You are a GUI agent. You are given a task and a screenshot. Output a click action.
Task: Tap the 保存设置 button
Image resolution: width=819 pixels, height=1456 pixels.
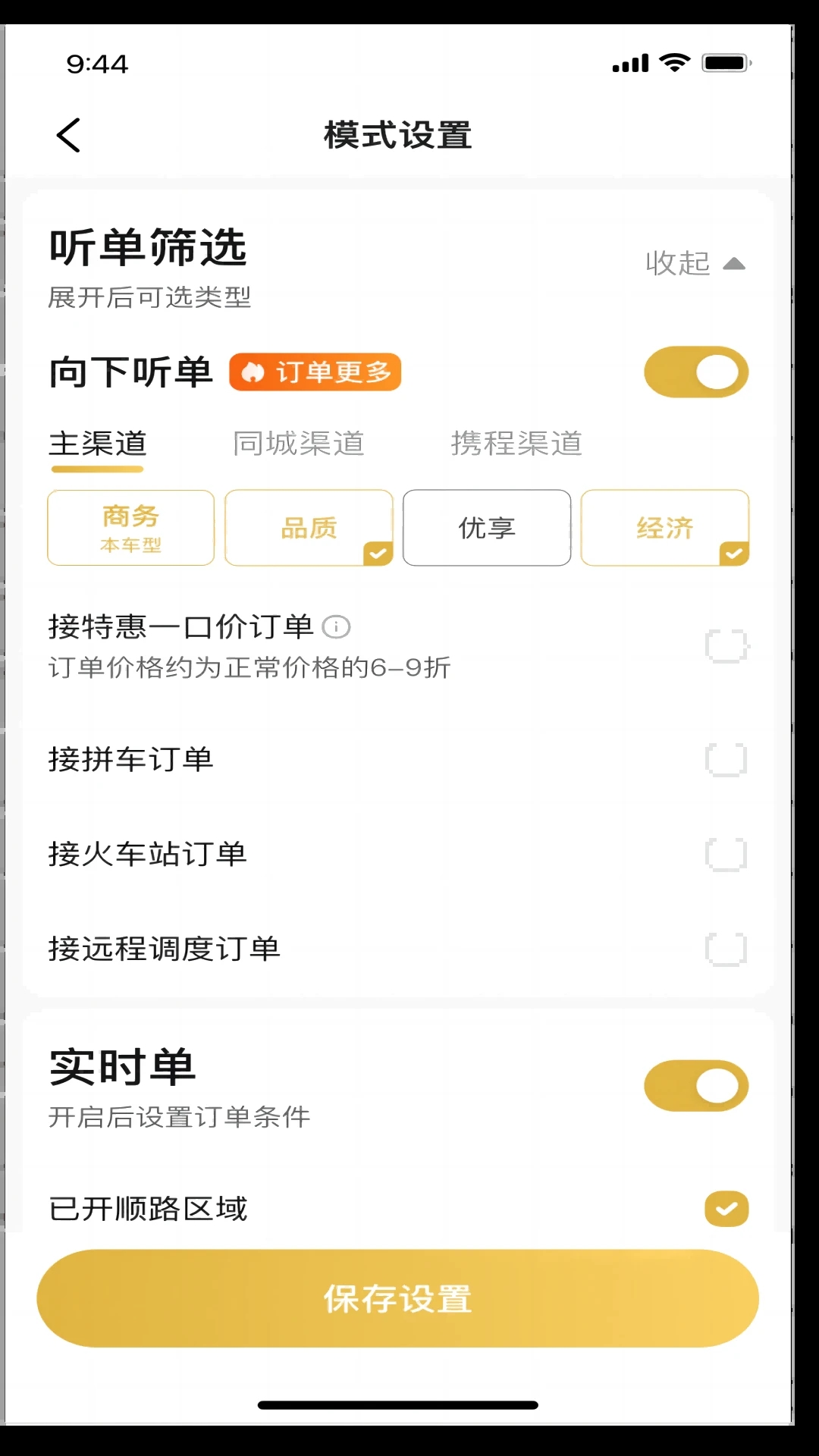397,1298
